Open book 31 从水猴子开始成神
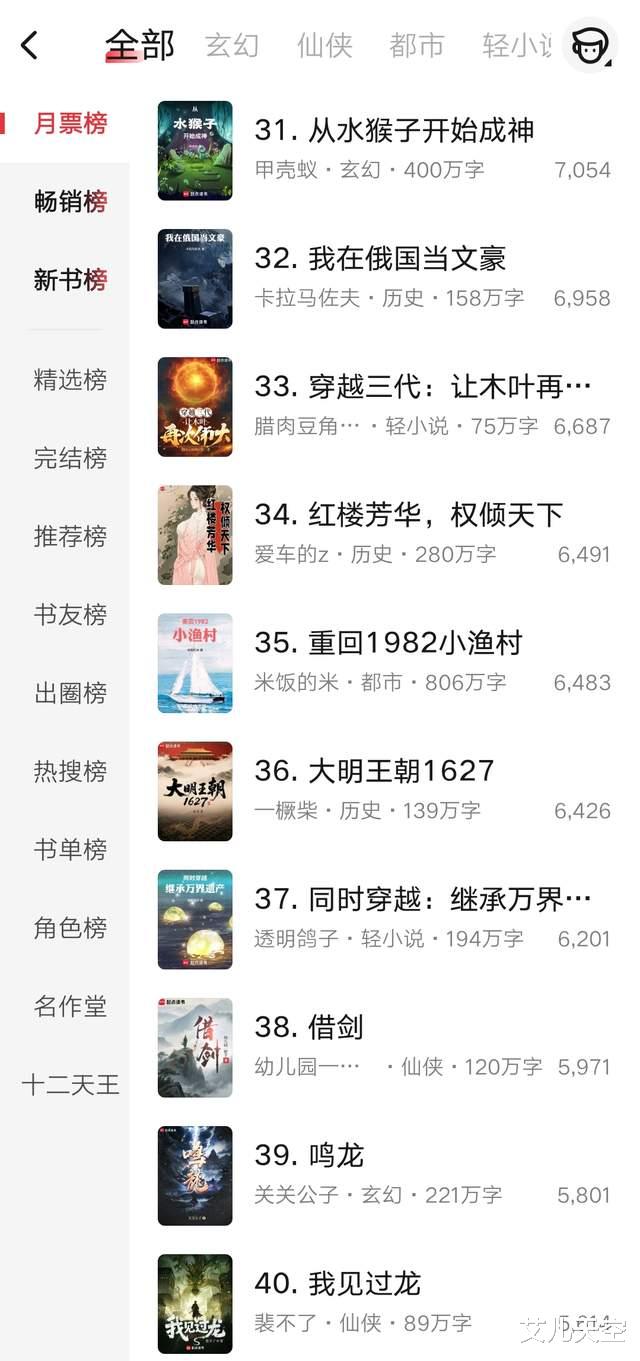640x1361 pixels. pos(394,131)
